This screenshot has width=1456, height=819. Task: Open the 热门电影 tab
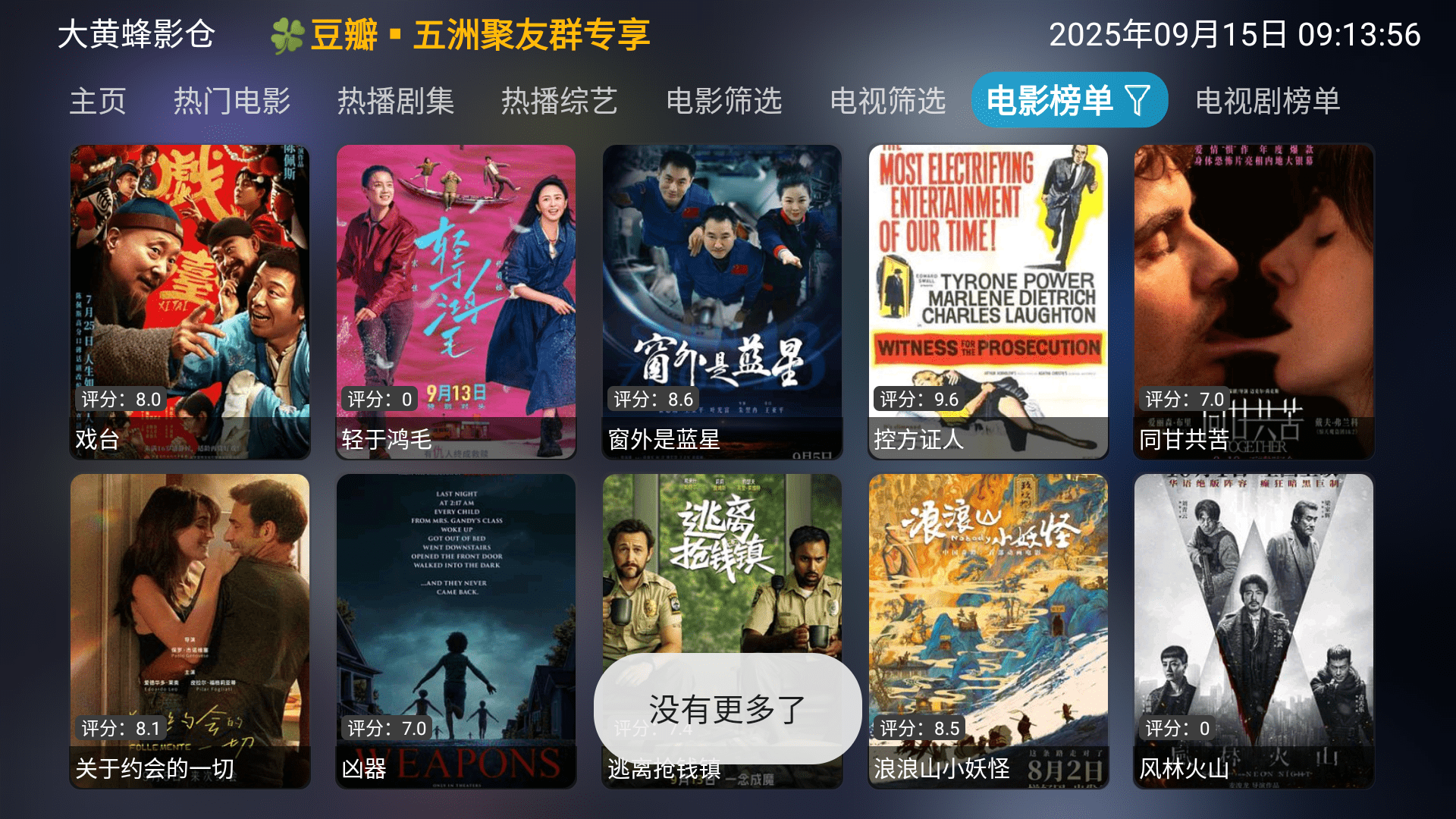coord(232,101)
